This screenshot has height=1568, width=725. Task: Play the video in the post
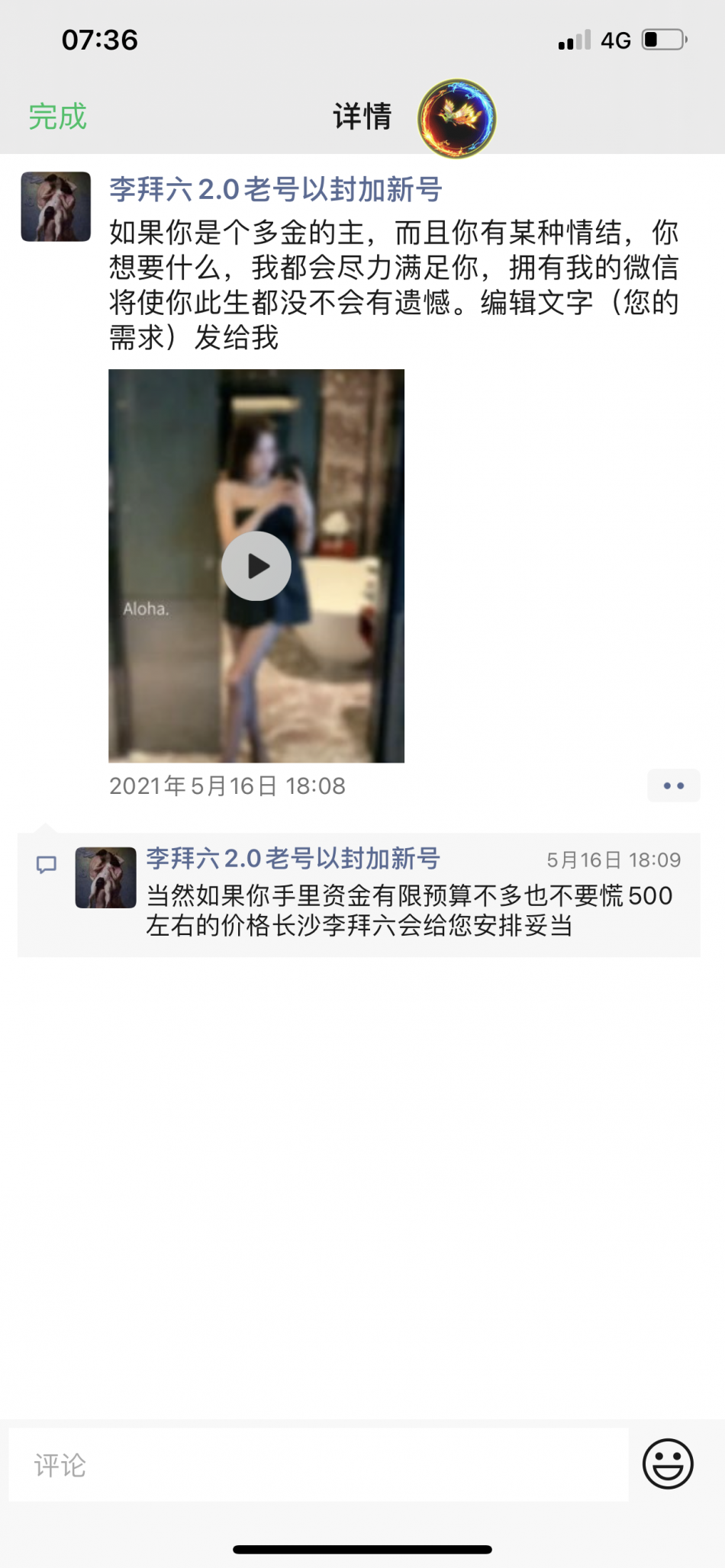pos(256,566)
